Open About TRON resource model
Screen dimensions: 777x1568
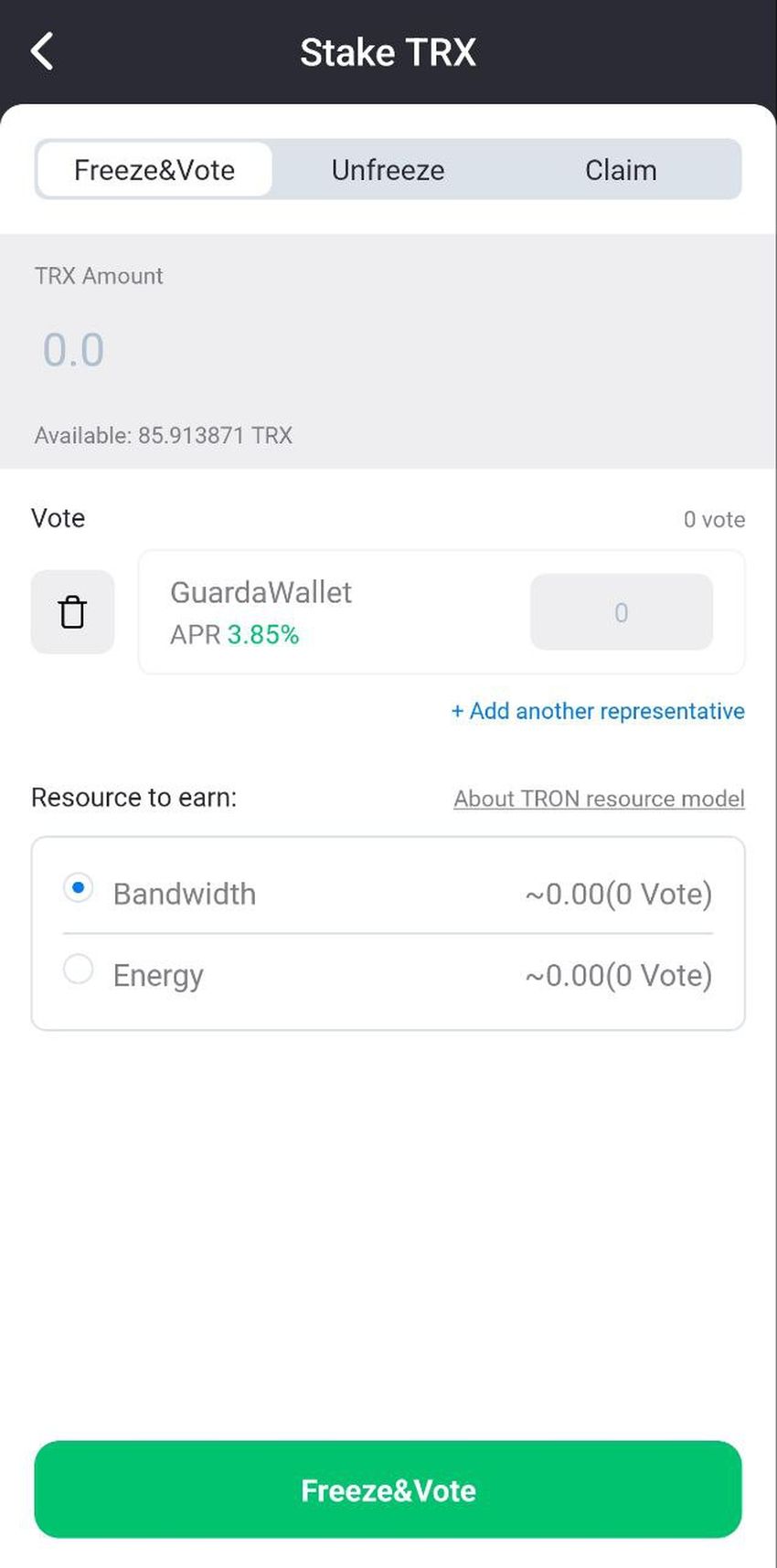[599, 799]
